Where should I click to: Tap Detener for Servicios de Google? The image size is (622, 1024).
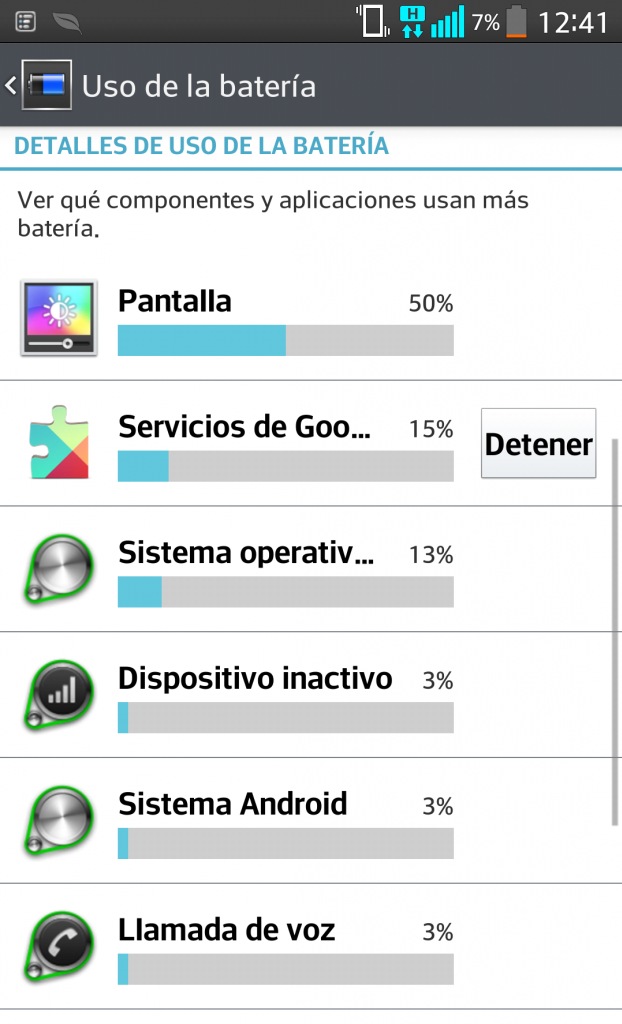[x=538, y=444]
